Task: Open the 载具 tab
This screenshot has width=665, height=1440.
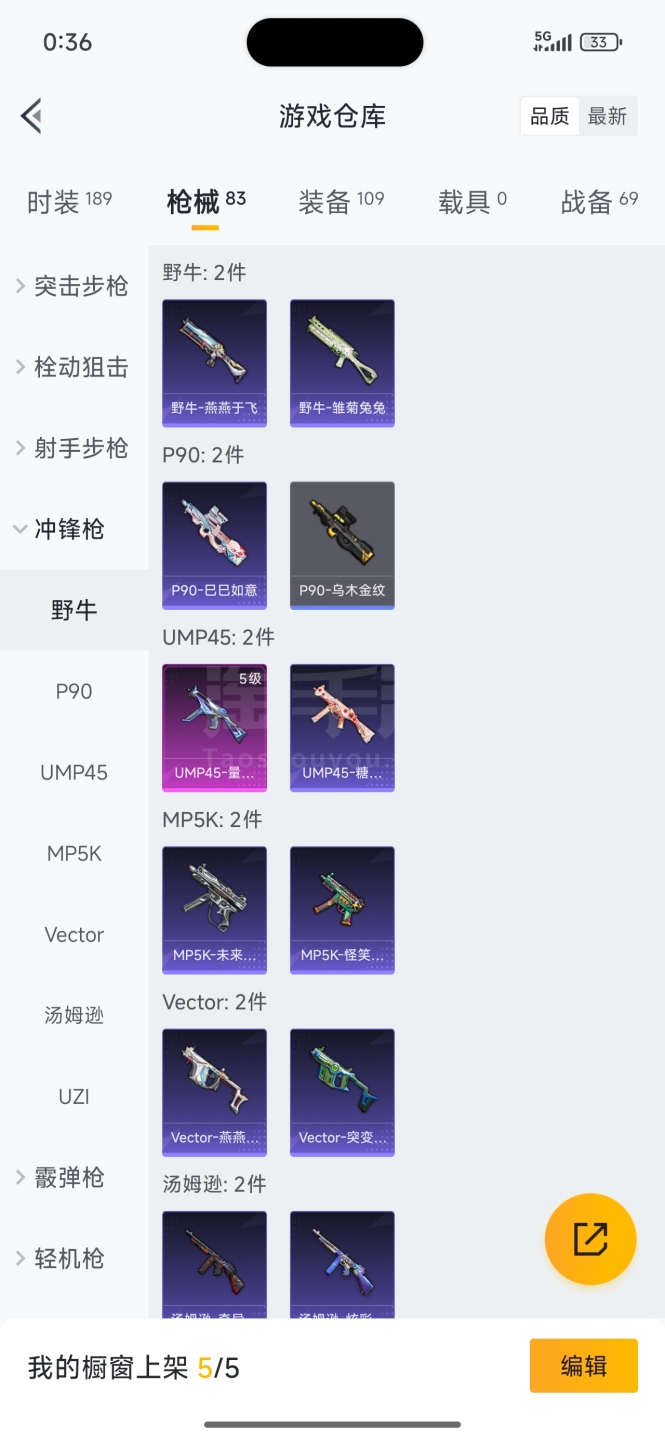Action: (x=472, y=202)
